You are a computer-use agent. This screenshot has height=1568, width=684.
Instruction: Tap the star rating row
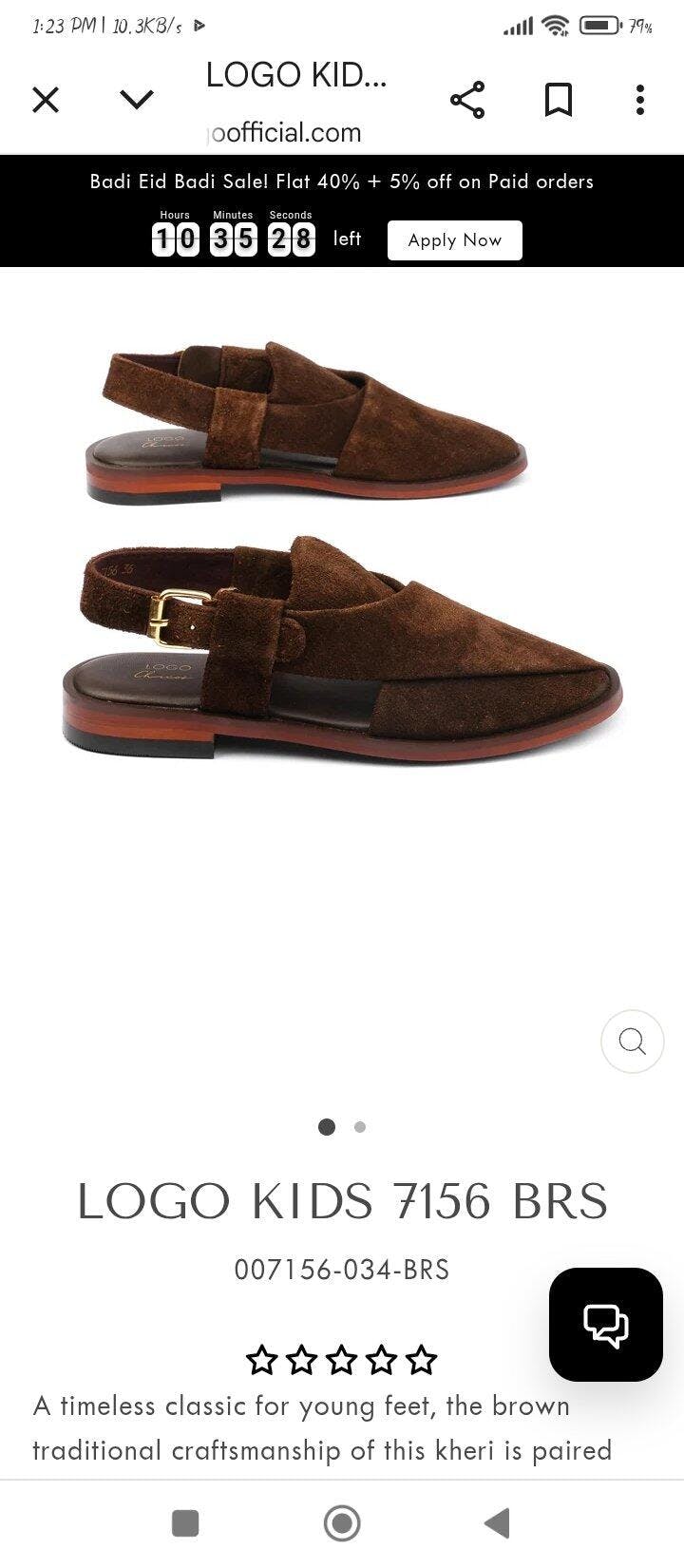point(342,1360)
